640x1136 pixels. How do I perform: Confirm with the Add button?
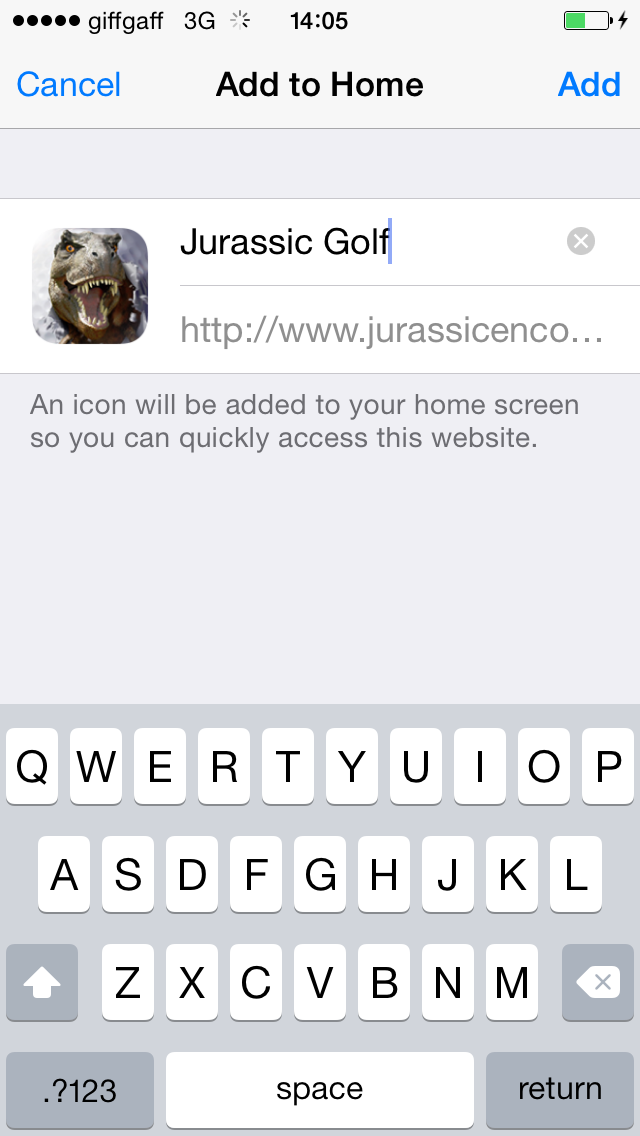pos(589,84)
